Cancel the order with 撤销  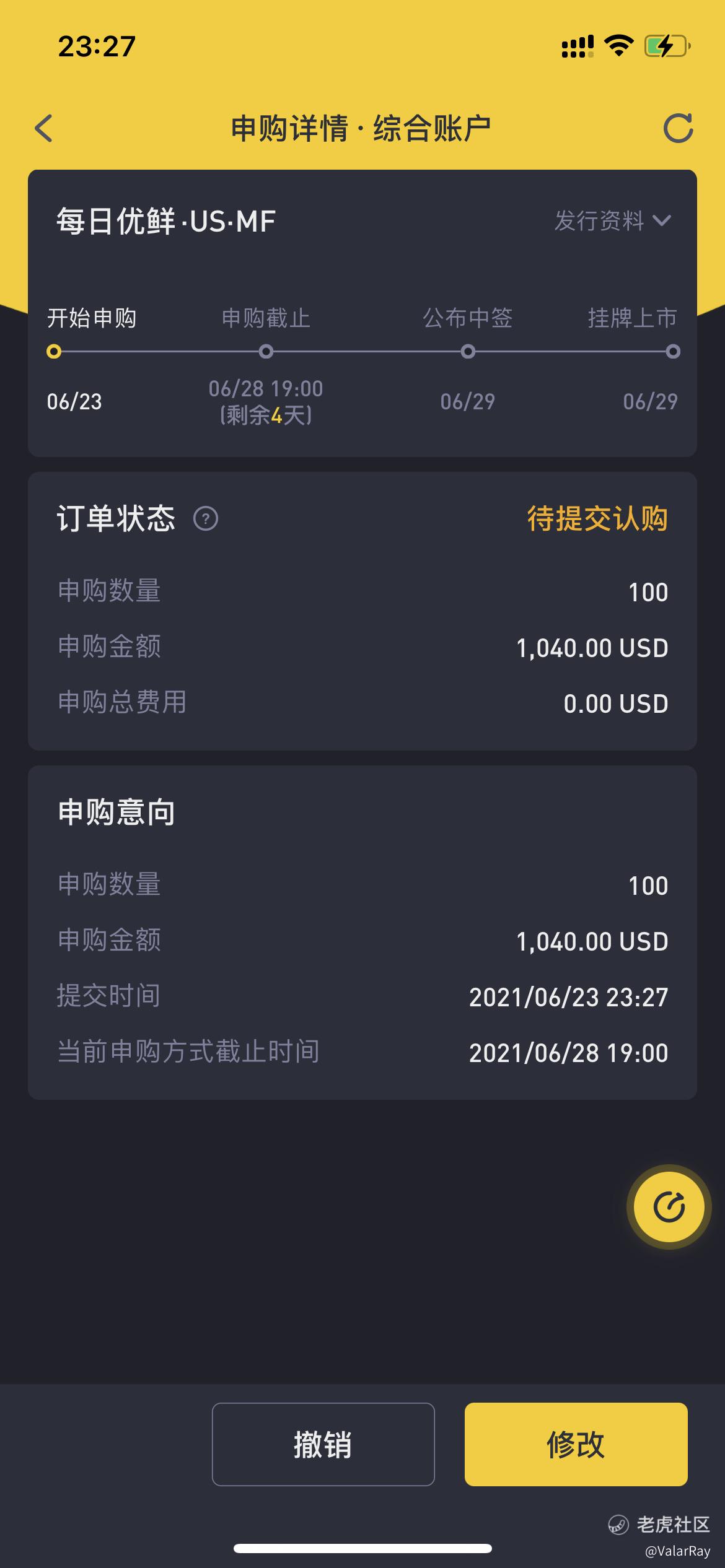(323, 1445)
